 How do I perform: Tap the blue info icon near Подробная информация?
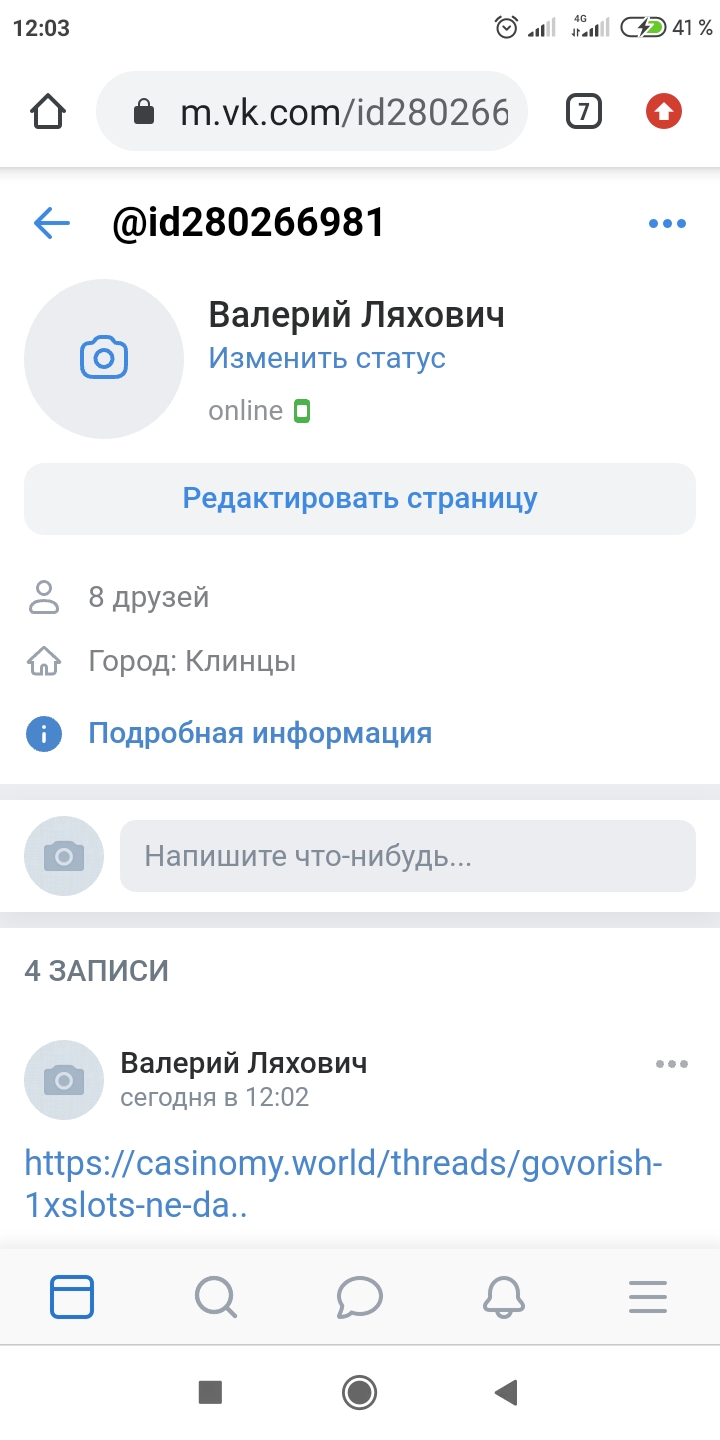(x=43, y=733)
